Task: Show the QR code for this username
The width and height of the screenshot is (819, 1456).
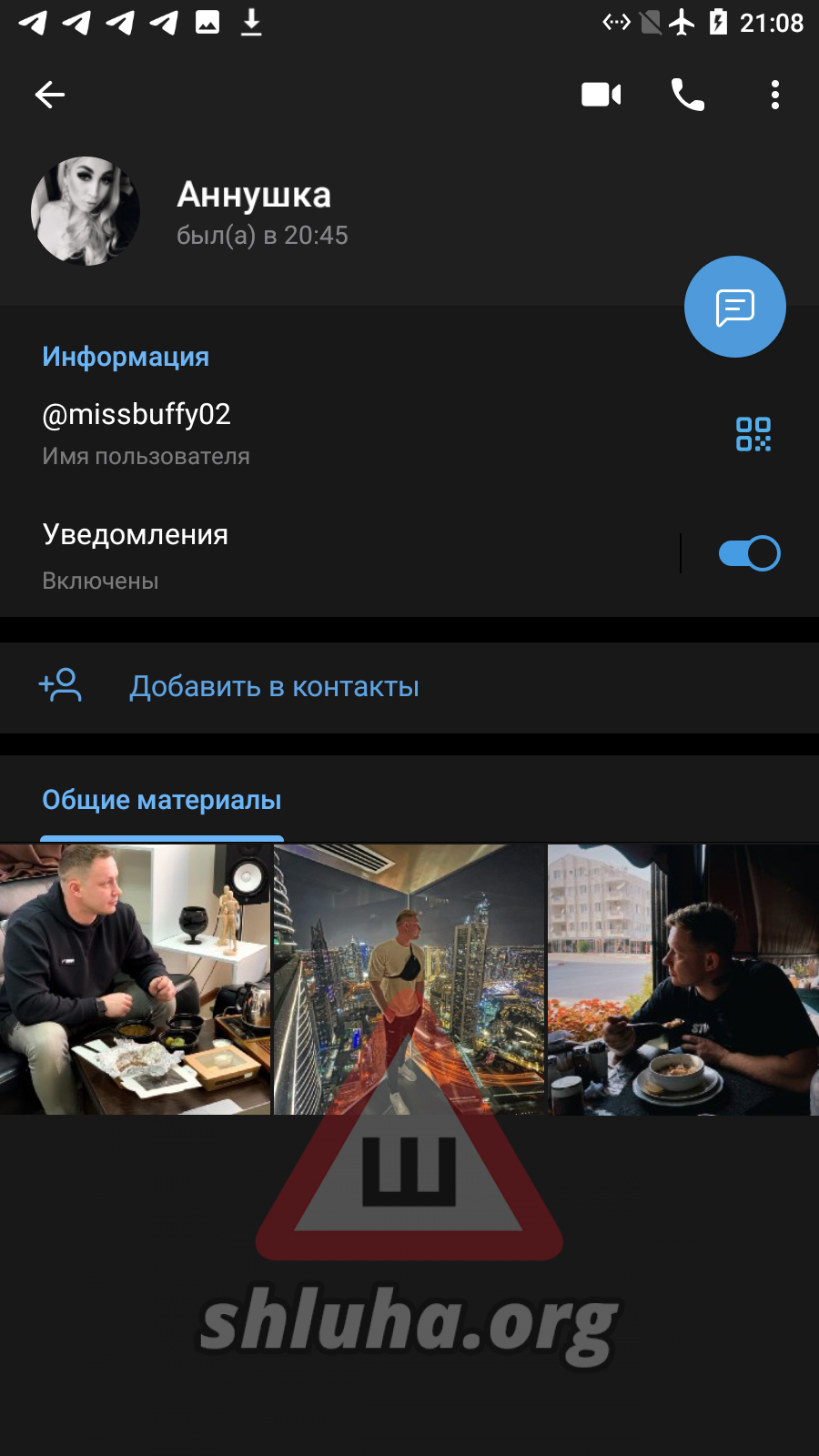Action: (x=753, y=434)
